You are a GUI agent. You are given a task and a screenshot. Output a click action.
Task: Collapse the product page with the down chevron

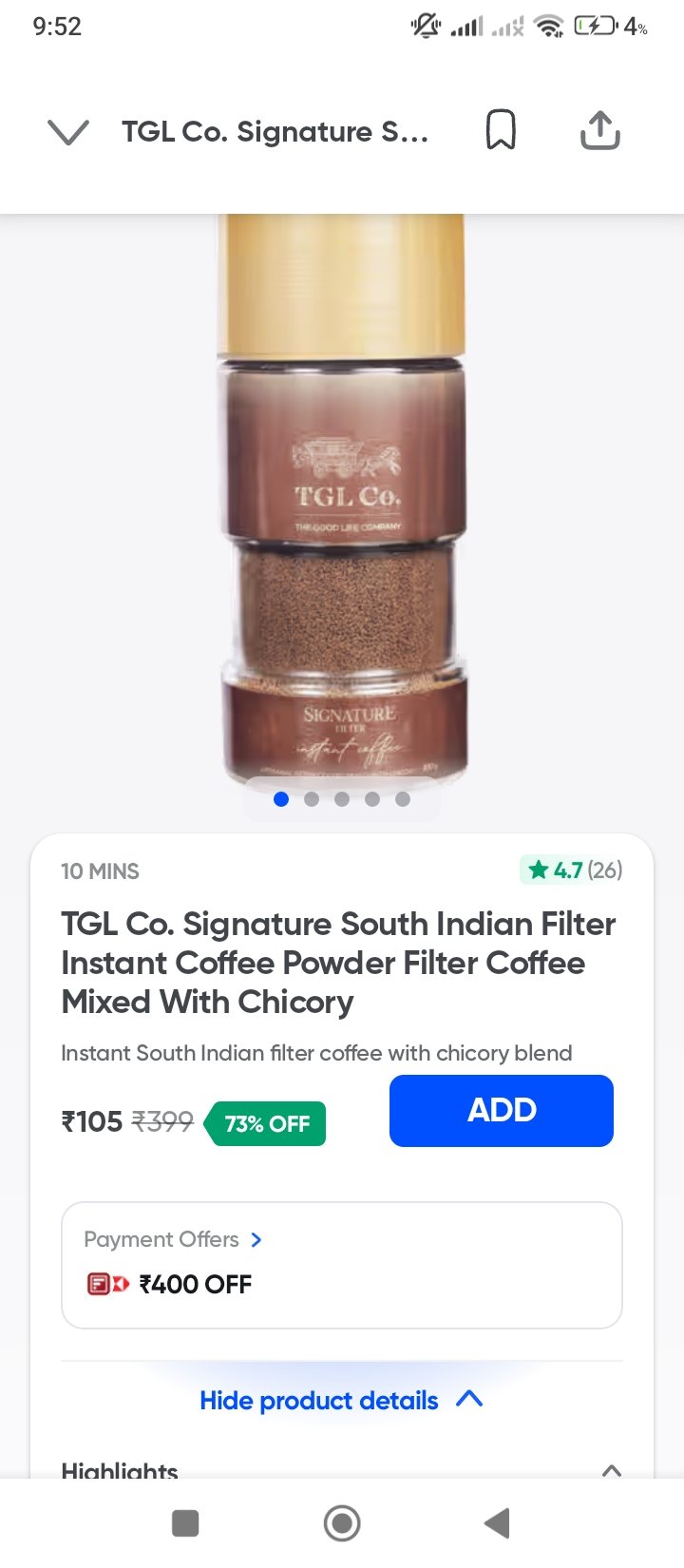(68, 132)
